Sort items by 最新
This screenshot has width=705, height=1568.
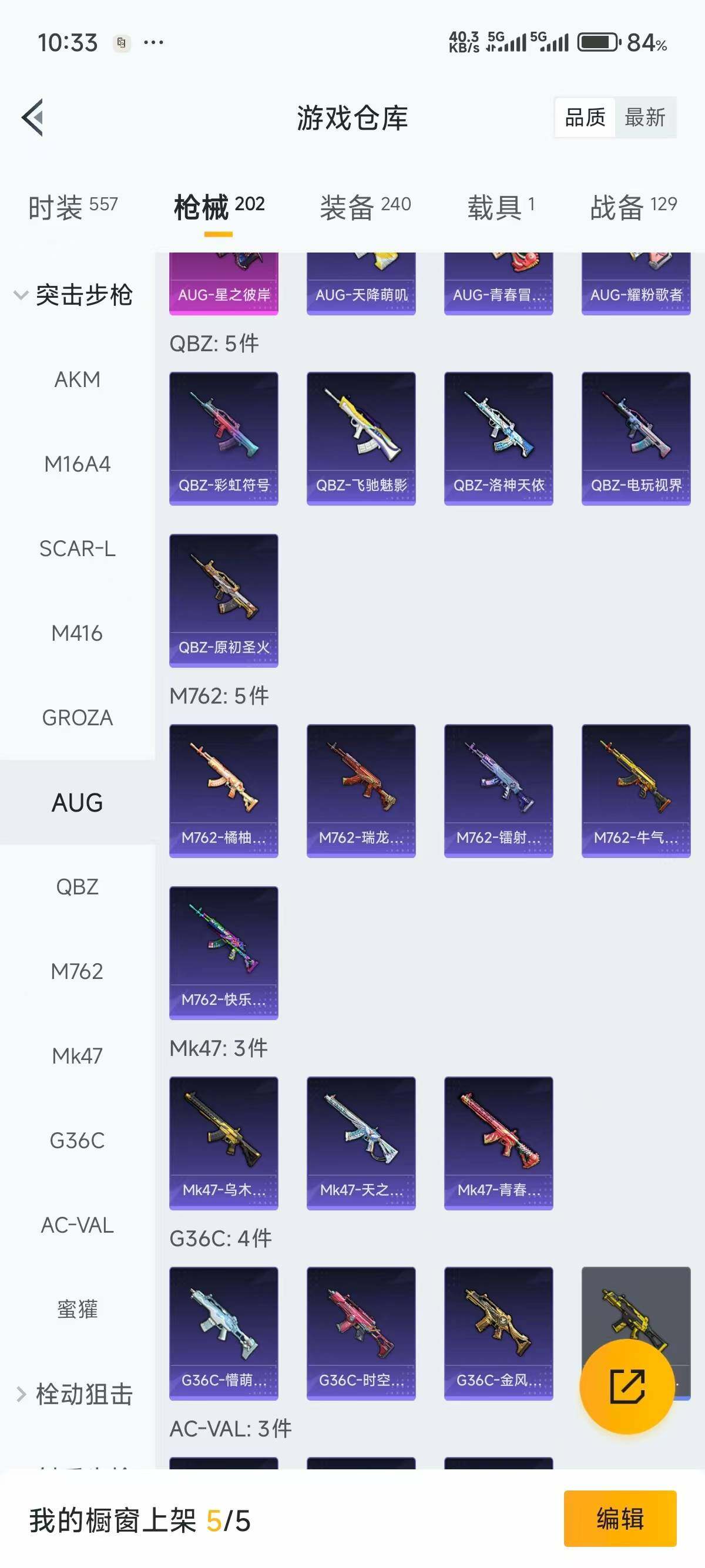pos(644,117)
